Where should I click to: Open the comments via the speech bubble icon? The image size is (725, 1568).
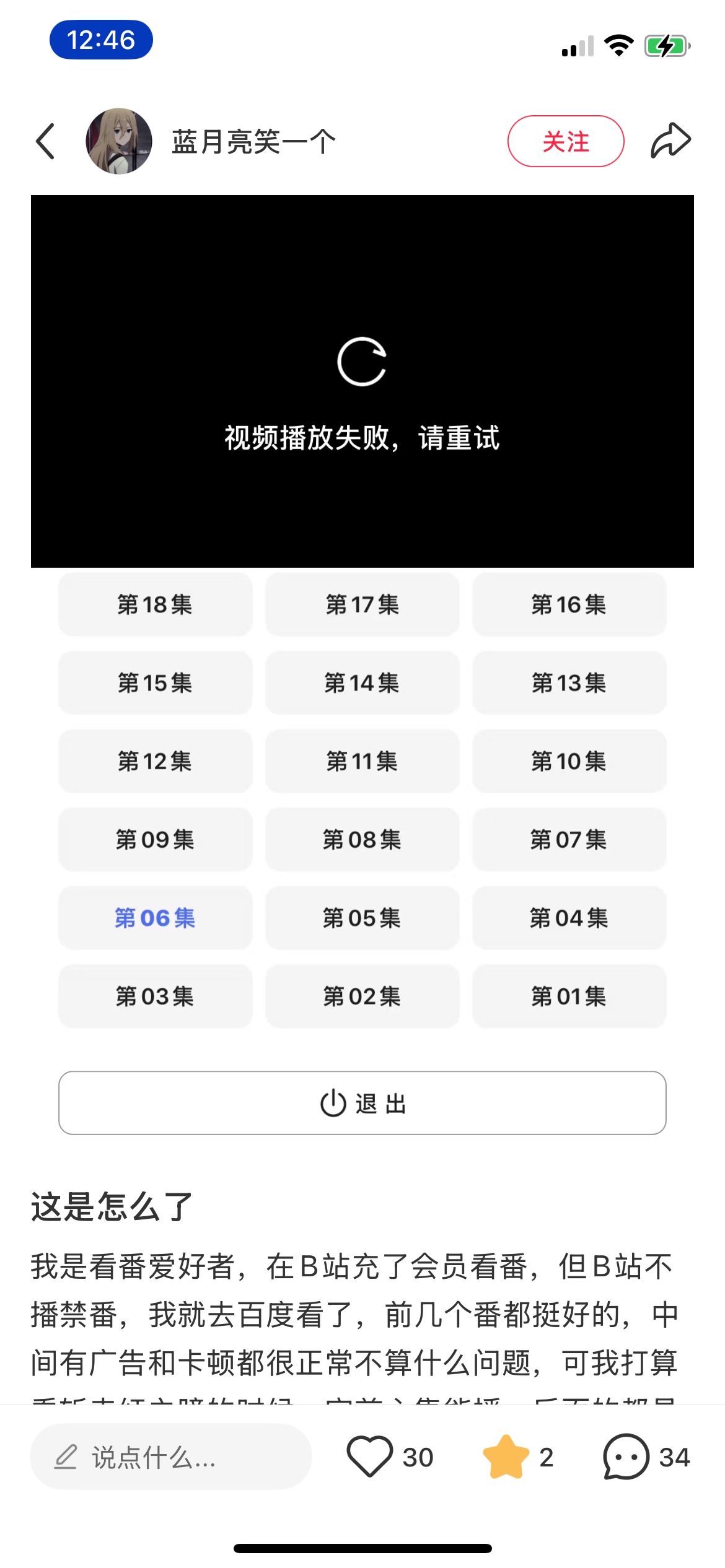click(626, 1457)
